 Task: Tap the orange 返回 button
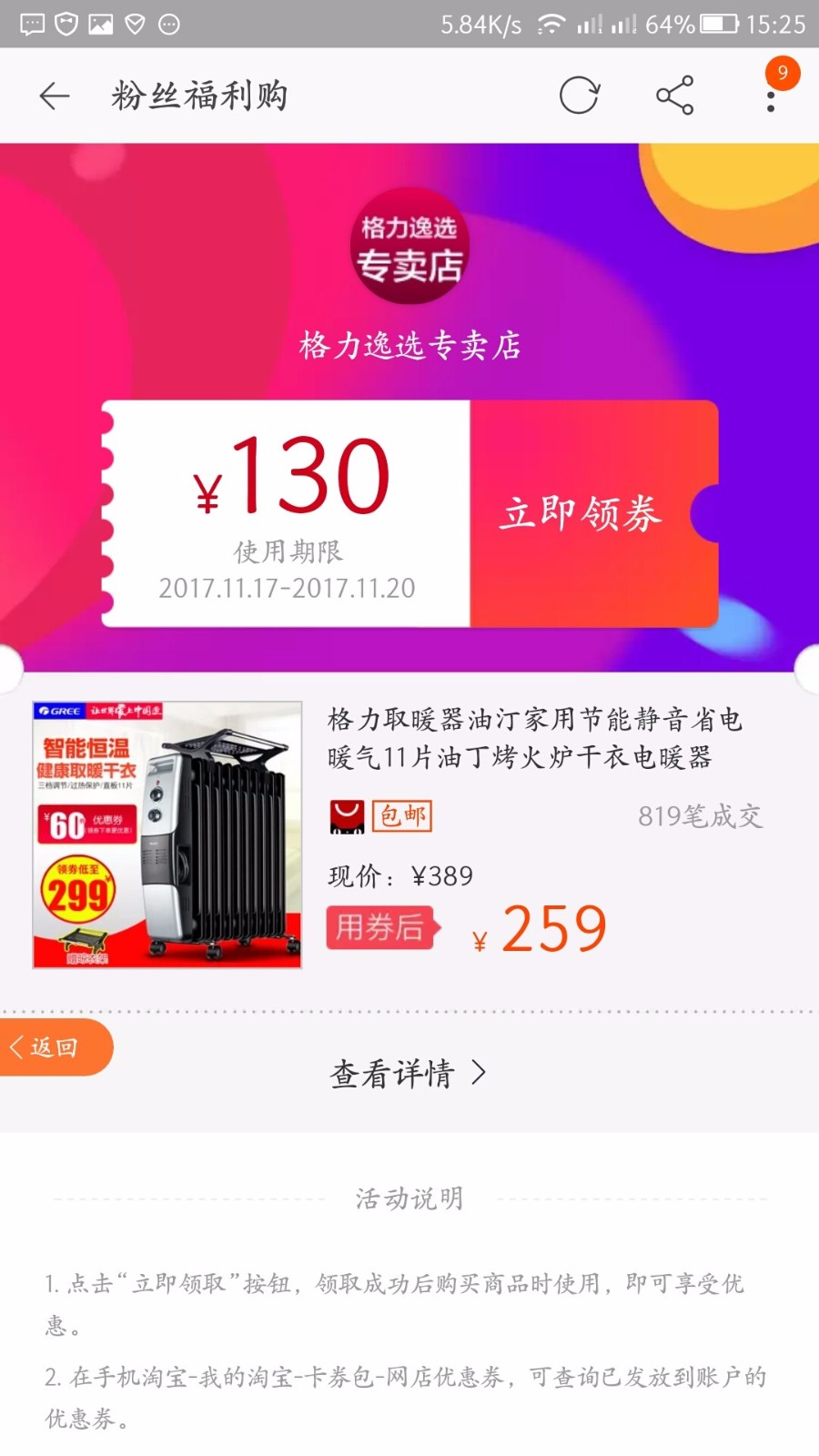point(55,1047)
